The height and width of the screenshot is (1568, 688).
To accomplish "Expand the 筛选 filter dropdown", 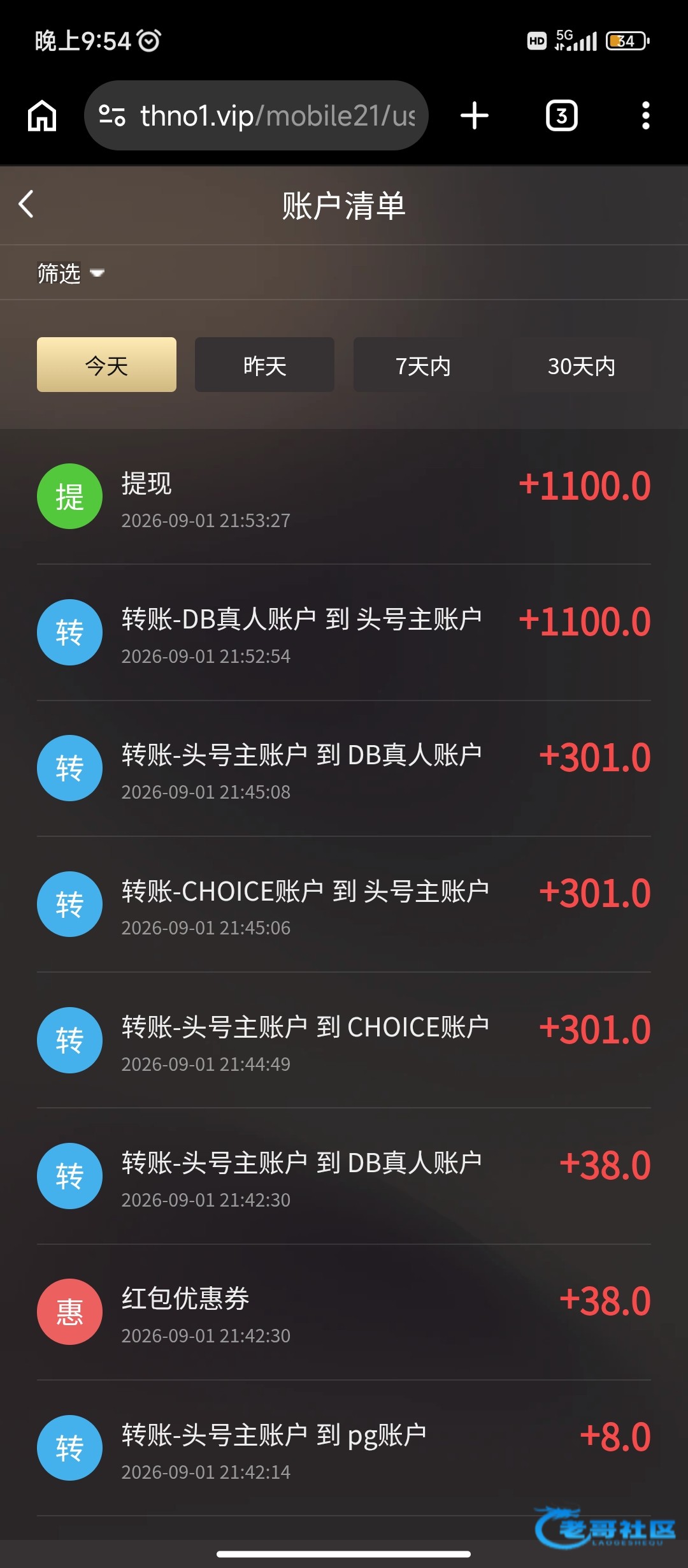I will (70, 273).
